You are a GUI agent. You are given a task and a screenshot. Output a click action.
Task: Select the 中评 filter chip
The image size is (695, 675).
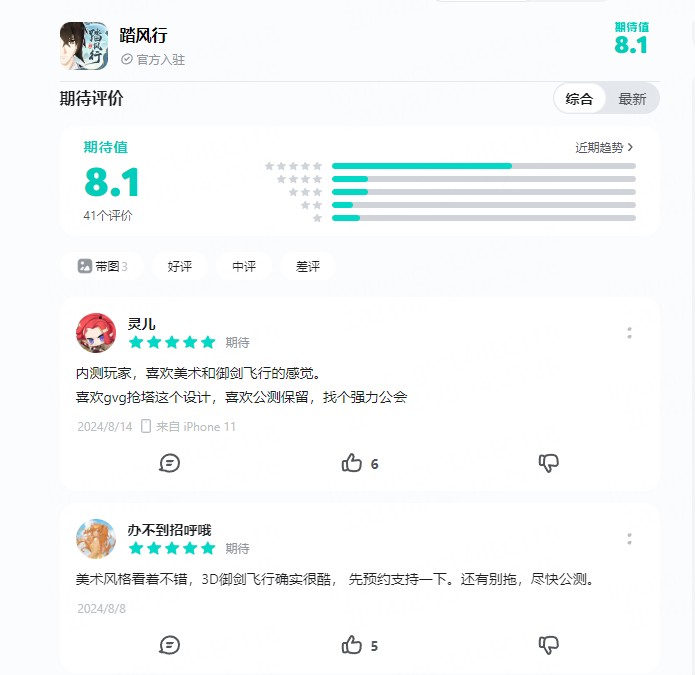coord(244,266)
